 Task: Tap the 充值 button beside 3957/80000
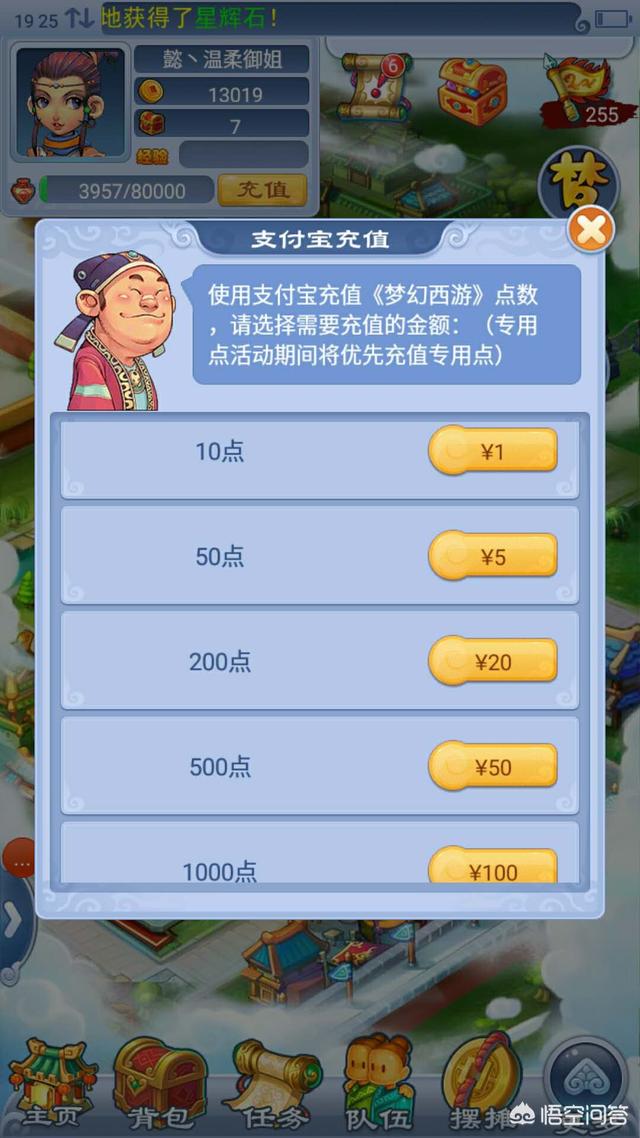pyautogui.click(x=262, y=190)
